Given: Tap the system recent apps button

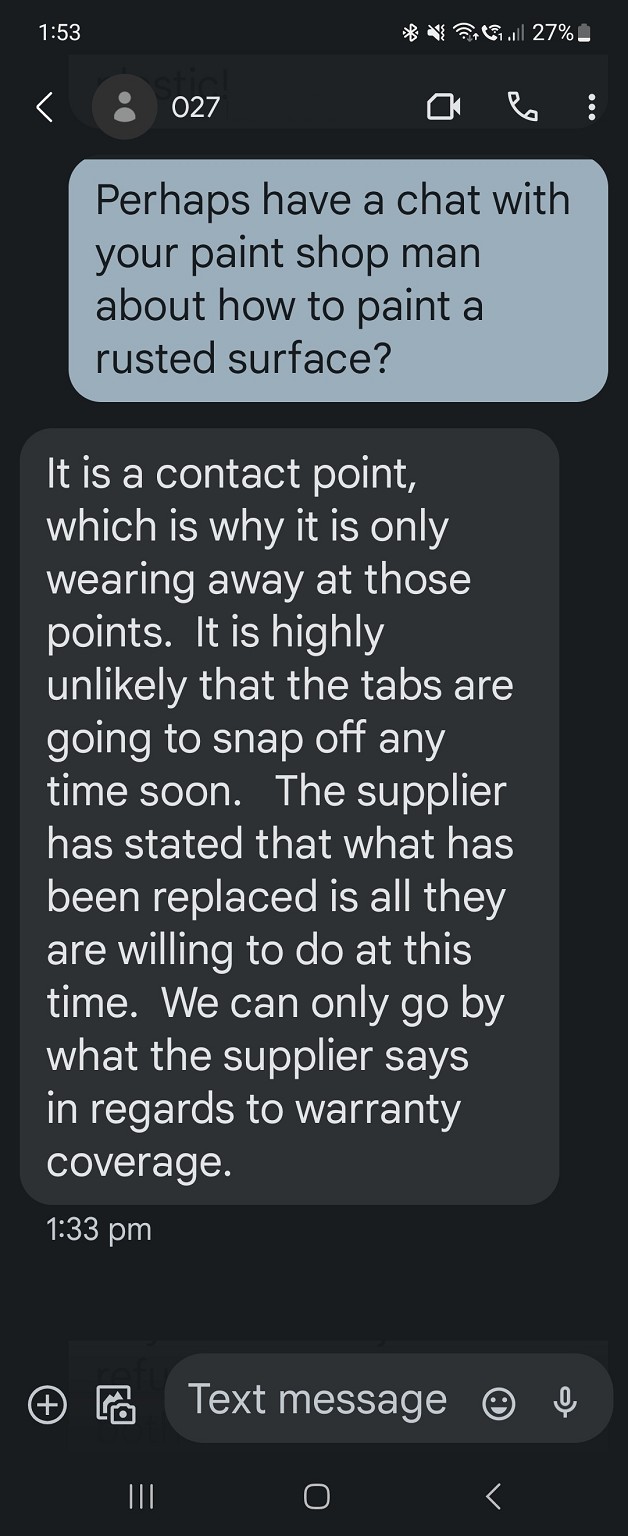Looking at the screenshot, I should [x=141, y=1496].
